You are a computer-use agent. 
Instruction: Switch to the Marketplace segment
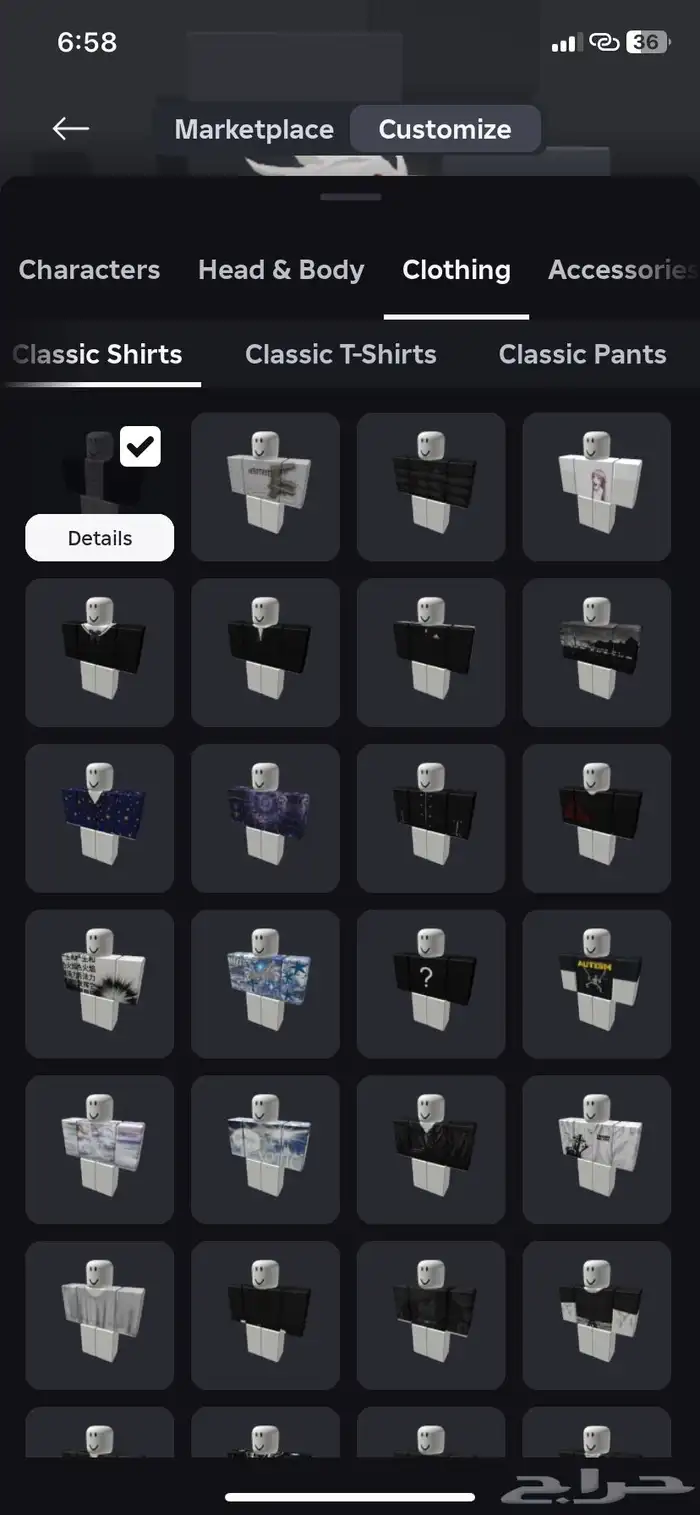point(254,130)
